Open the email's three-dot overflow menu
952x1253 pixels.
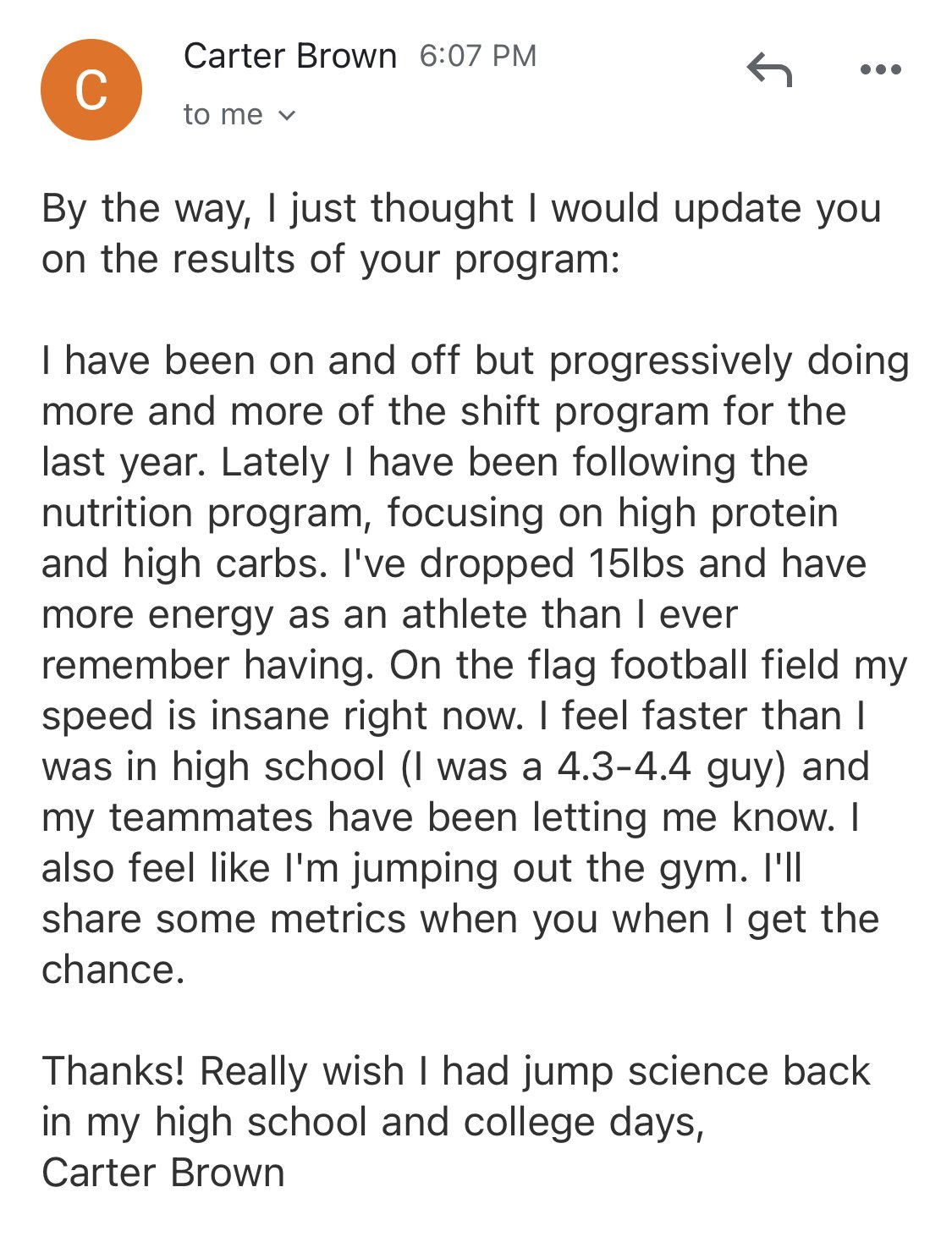coord(880,70)
